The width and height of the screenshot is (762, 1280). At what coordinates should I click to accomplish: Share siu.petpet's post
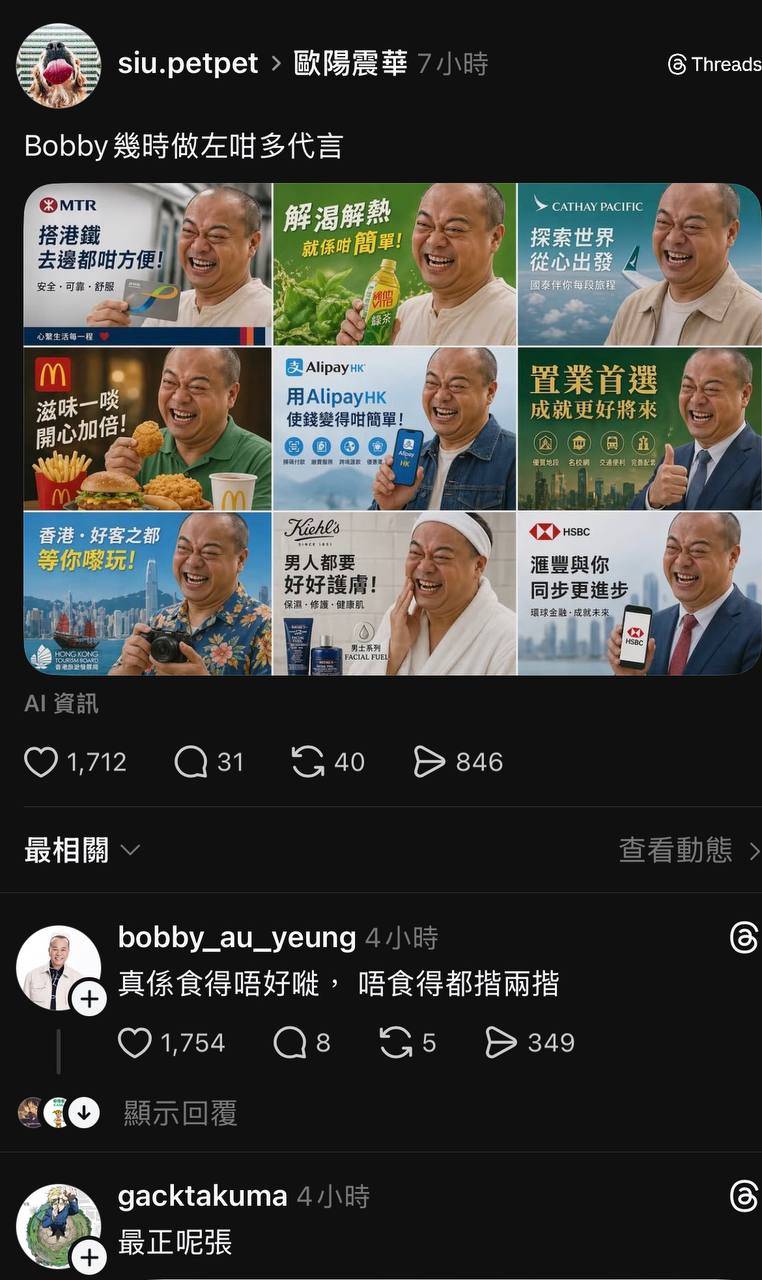click(429, 762)
